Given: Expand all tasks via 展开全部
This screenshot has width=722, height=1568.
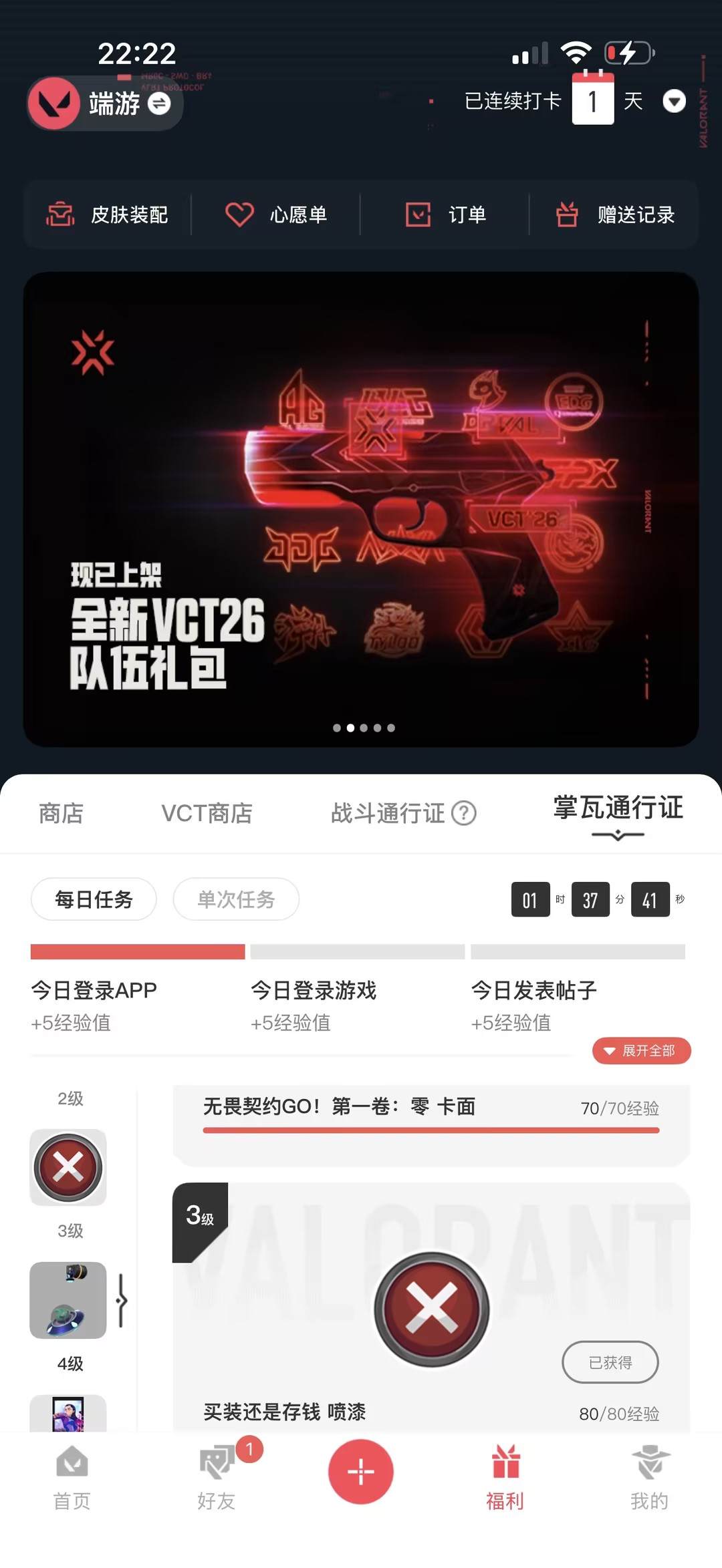Looking at the screenshot, I should tap(640, 1050).
